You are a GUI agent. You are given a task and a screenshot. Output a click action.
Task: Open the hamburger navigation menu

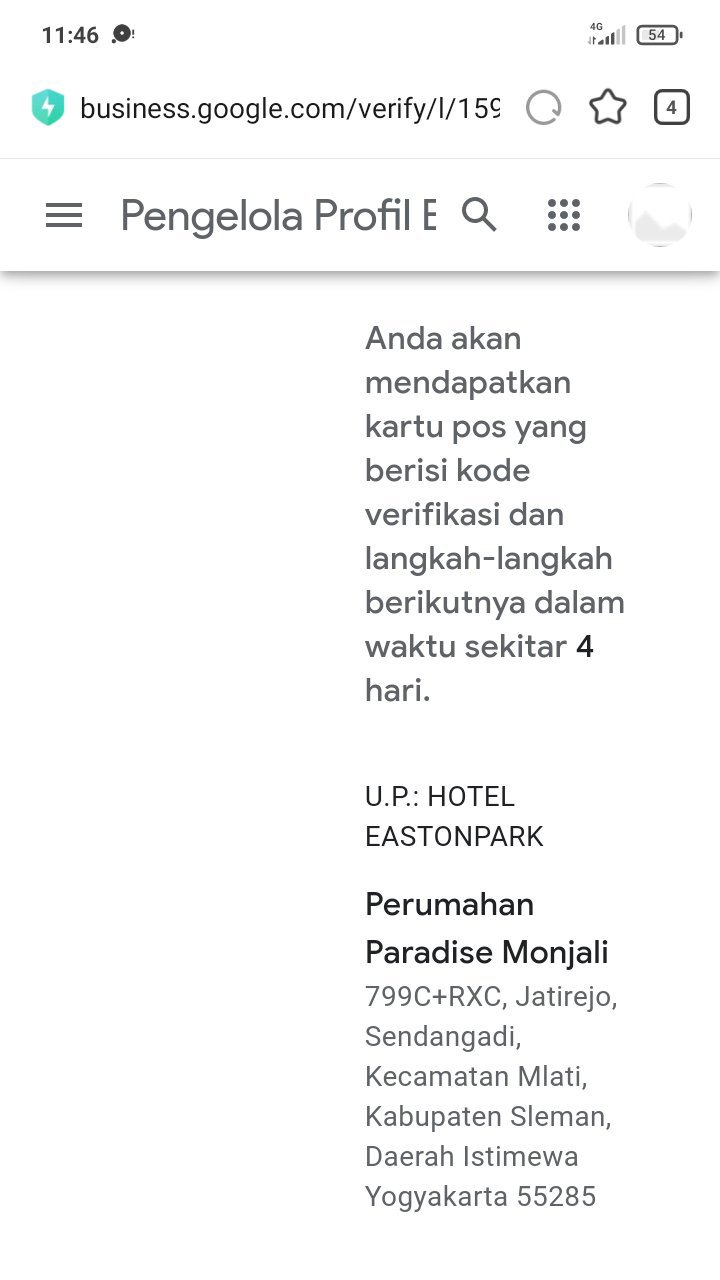(x=64, y=215)
